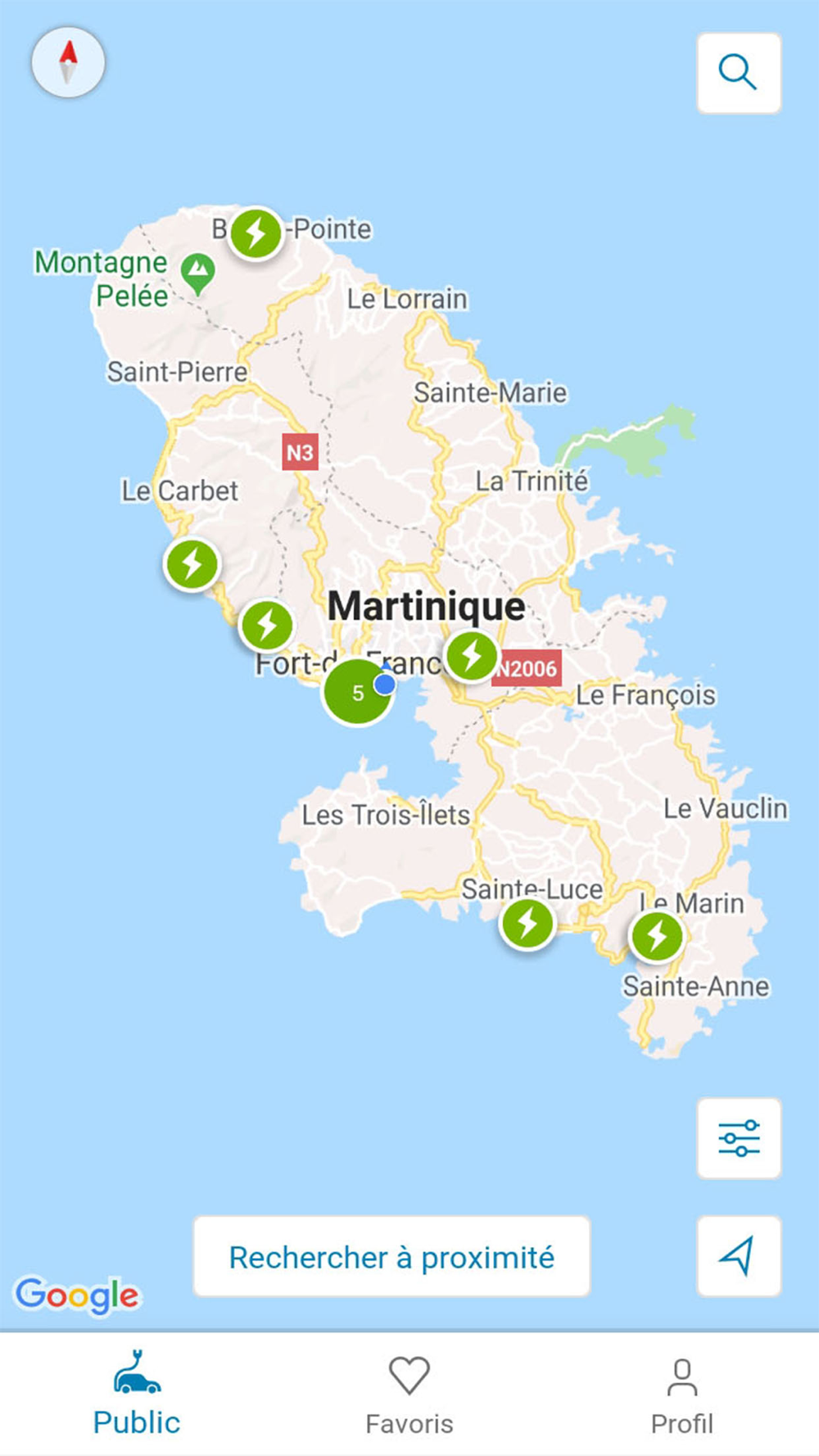Select charging station marker below Le Carbet
The height and width of the screenshot is (1456, 819).
192,564
